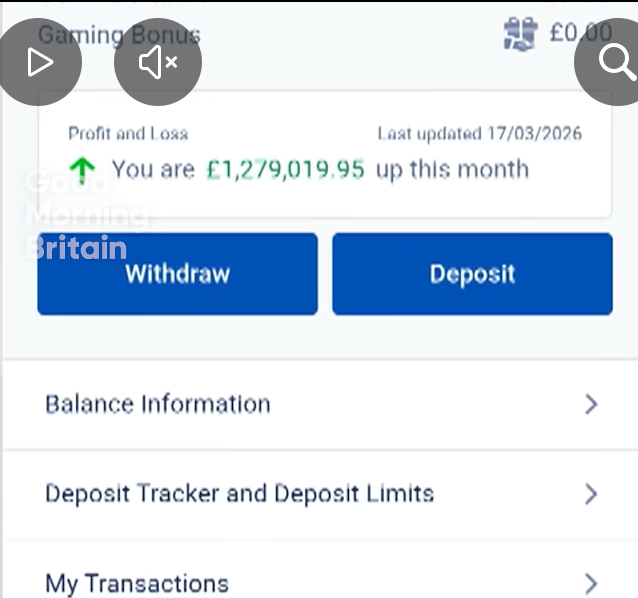Screen dimensions: 638x598
Task: Unmute the video sound
Action: click(x=158, y=62)
